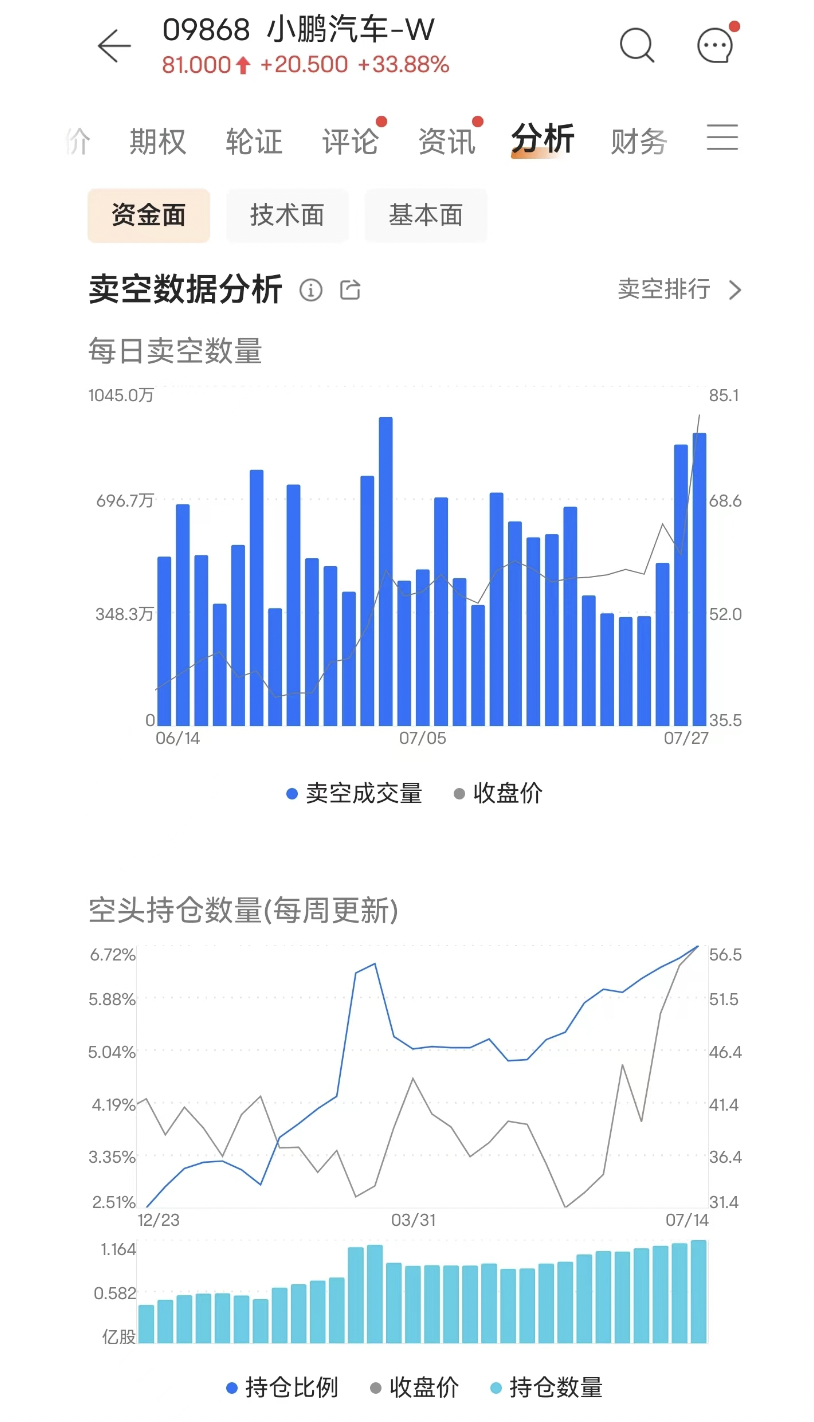This screenshot has height=1422, width=814.
Task: Toggle the 持仓比例 legend series
Action: 282,1388
